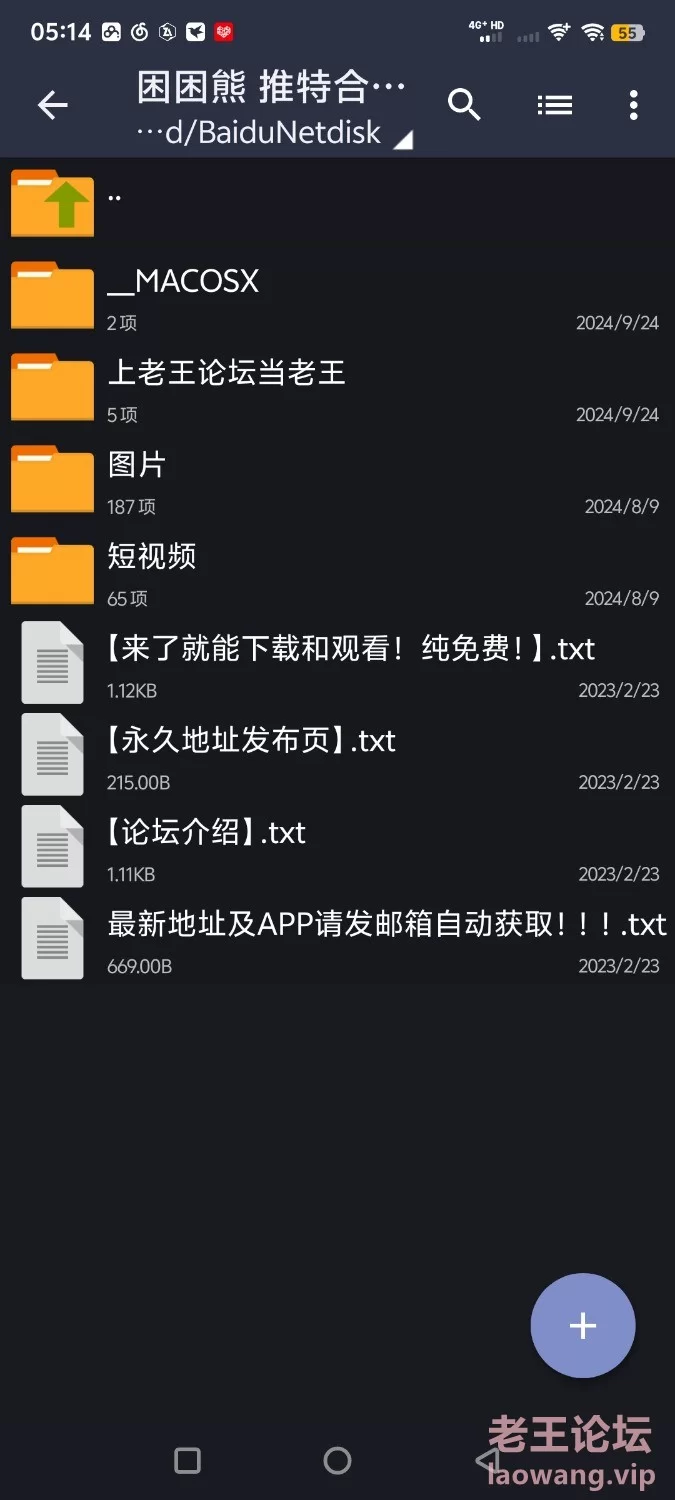Go to the system home screen

point(338,1461)
